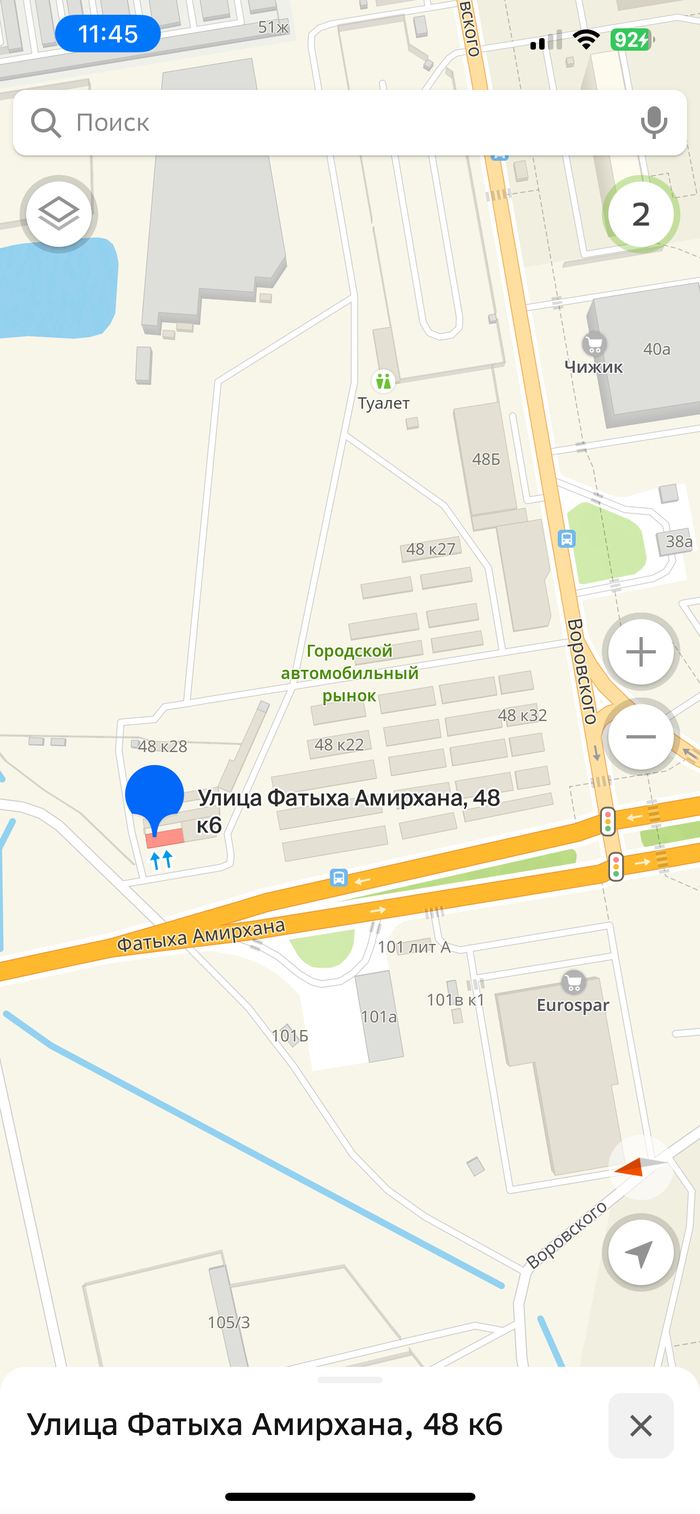Tap the bus stop on Фатыха Амирхана

click(339, 878)
